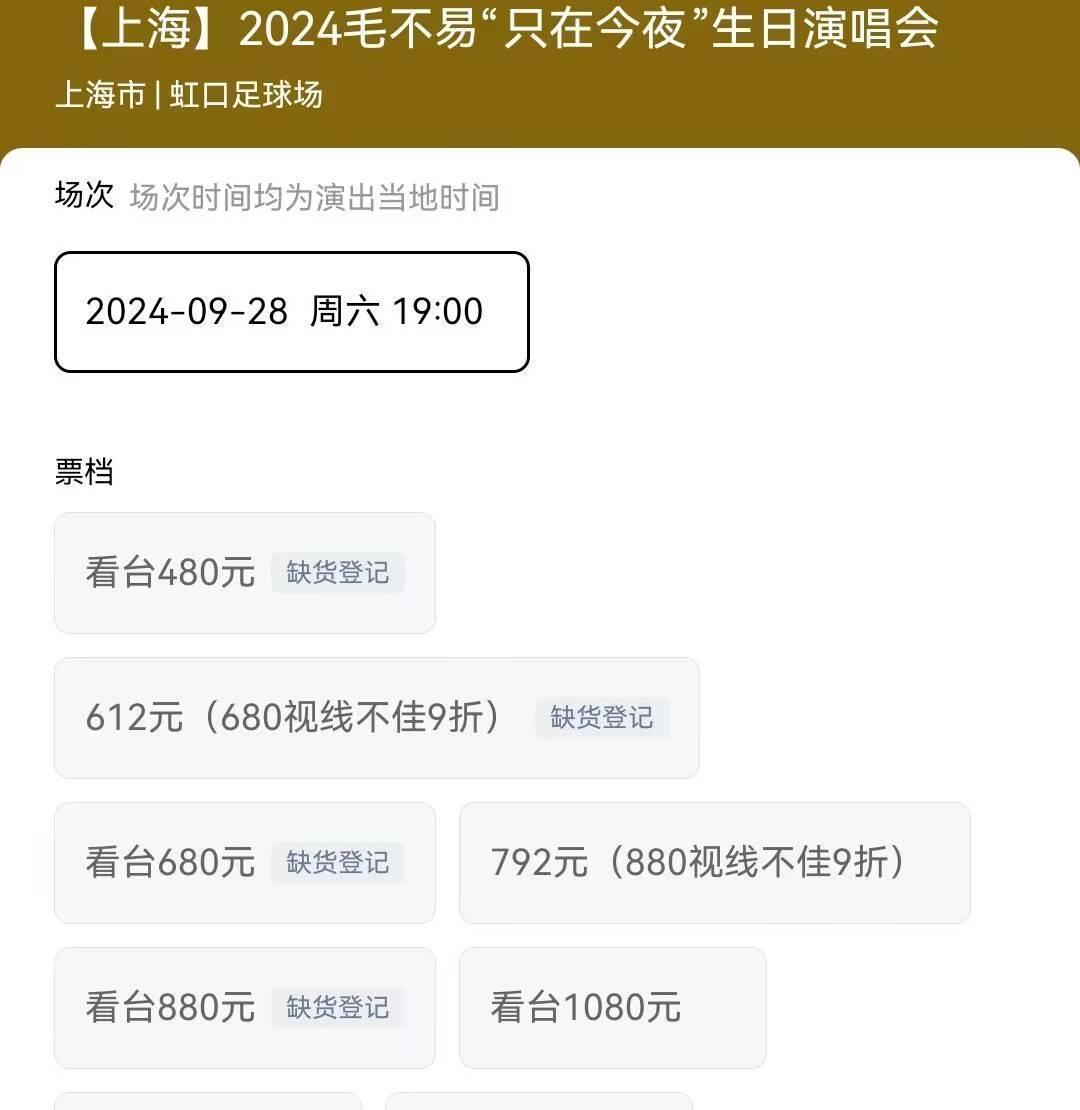1080x1110 pixels.
Task: Select 612元（680视线不佳9折）ticket option
Action: [377, 718]
